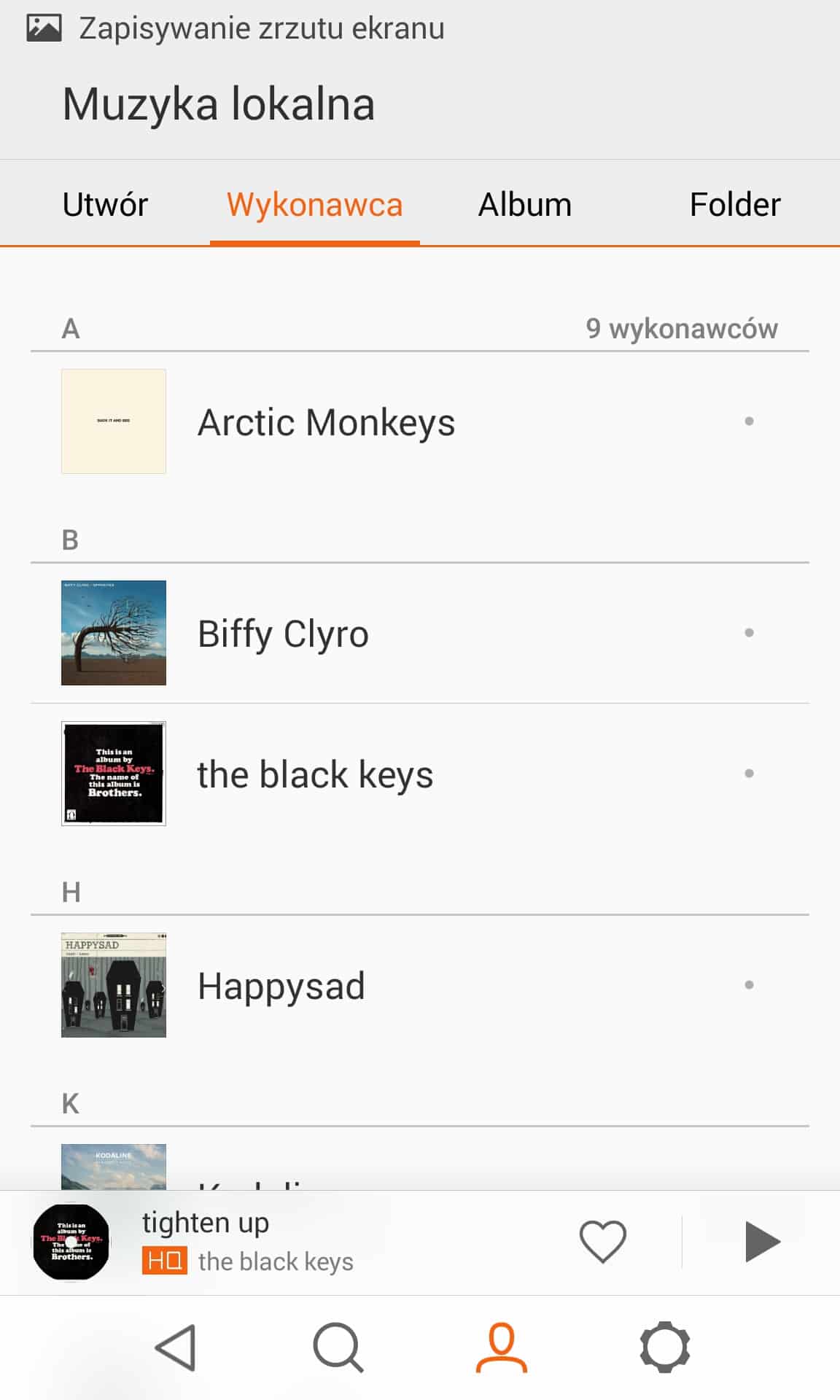Switch to the Folder tab
The image size is (840, 1400).
pyautogui.click(x=734, y=205)
